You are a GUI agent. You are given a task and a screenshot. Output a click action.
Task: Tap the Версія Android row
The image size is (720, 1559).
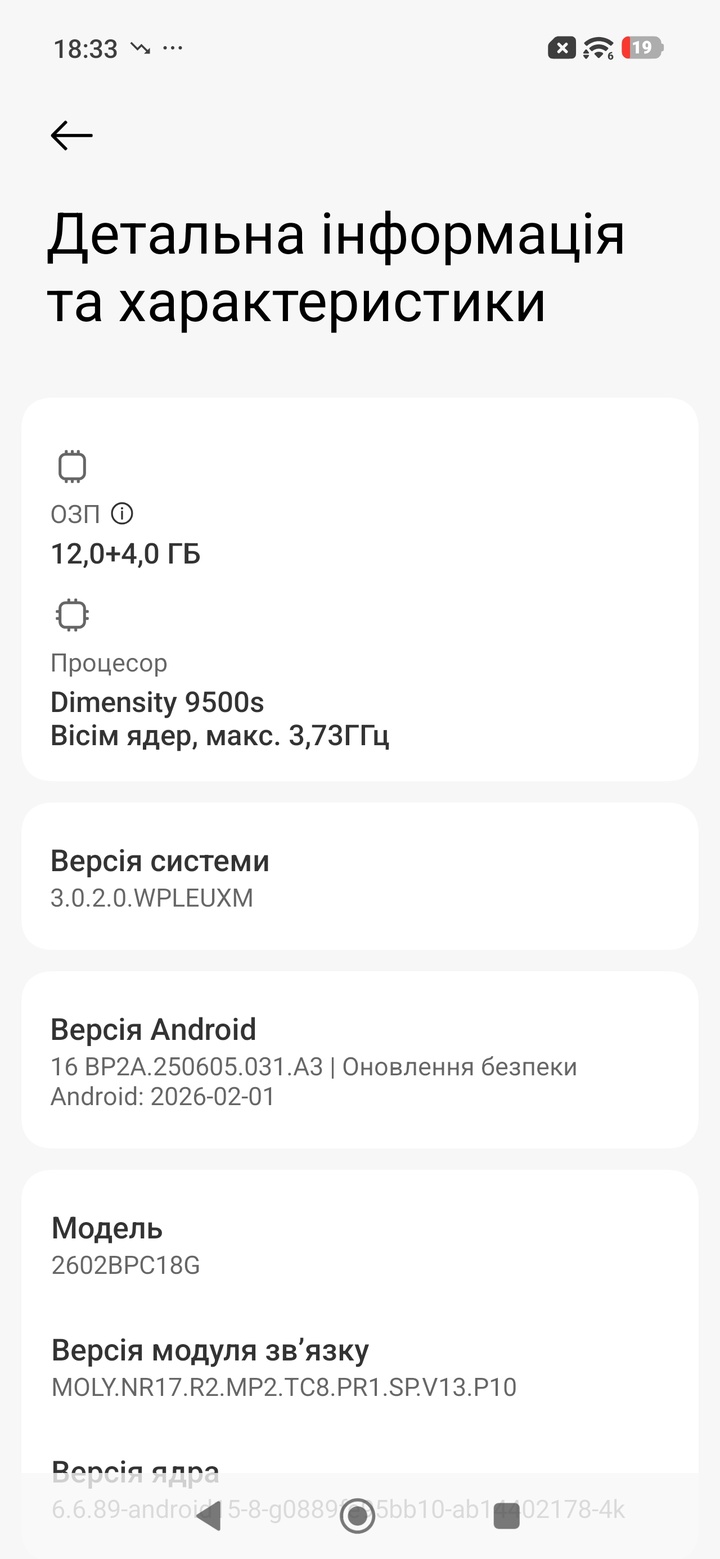point(360,1061)
